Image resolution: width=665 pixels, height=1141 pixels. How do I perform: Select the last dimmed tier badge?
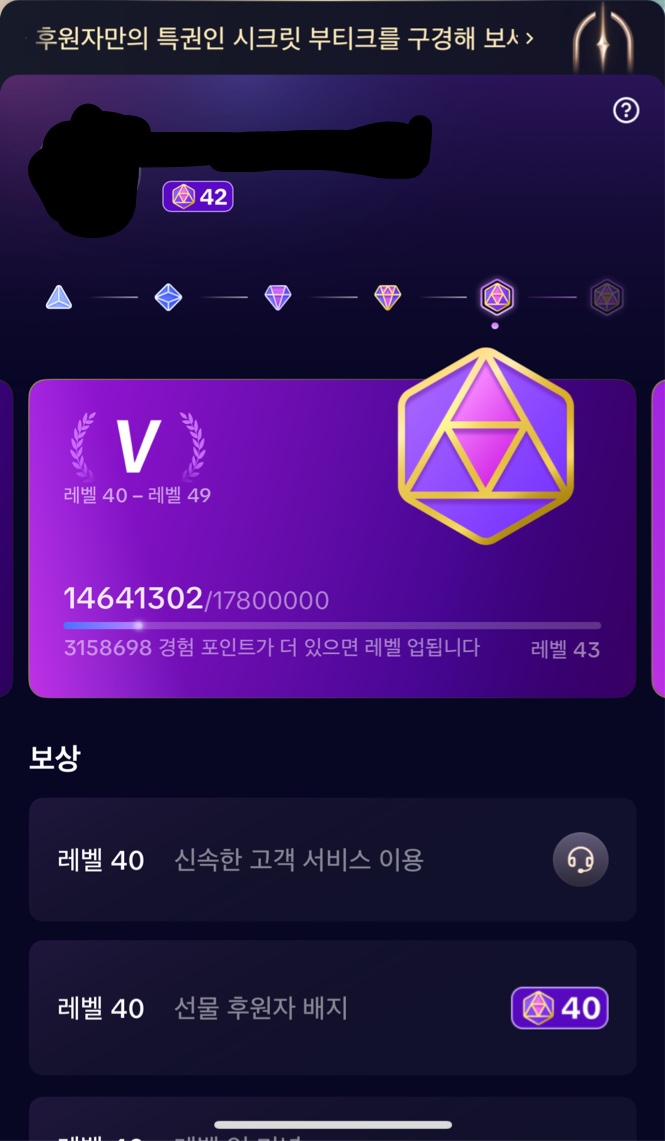tap(606, 297)
